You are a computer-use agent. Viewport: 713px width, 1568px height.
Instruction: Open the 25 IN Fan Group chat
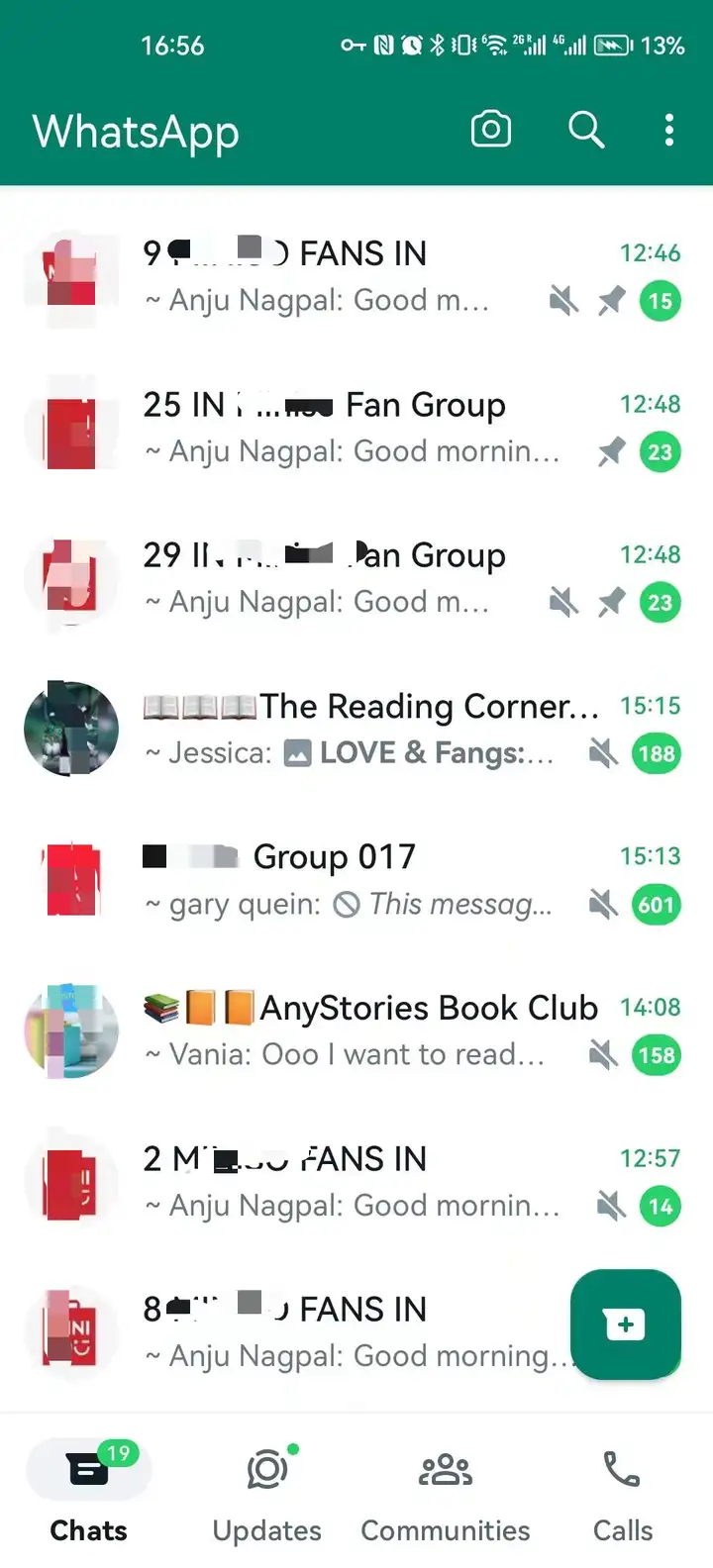[376, 427]
